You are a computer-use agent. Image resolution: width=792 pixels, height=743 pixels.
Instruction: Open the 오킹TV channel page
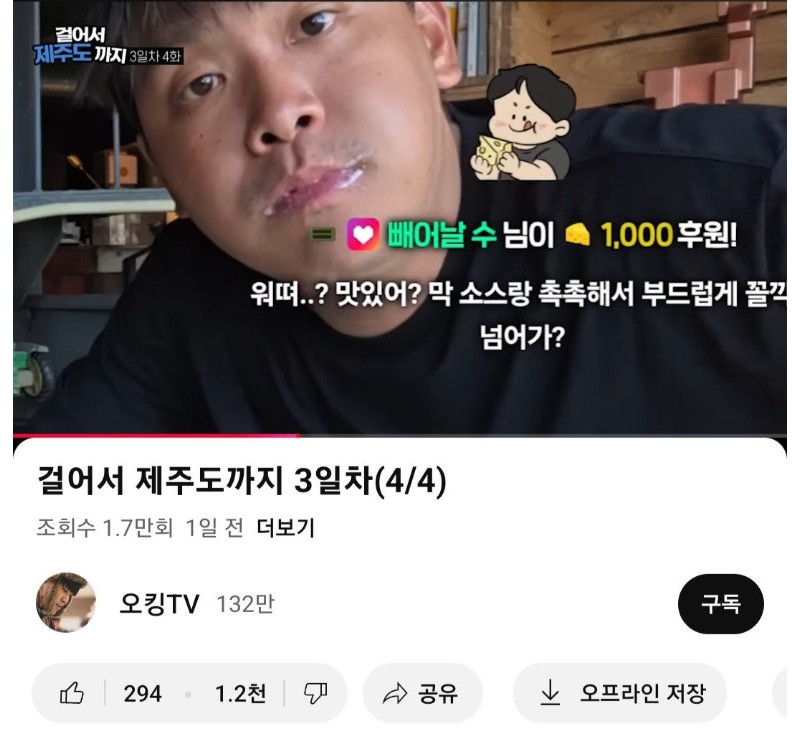(158, 603)
